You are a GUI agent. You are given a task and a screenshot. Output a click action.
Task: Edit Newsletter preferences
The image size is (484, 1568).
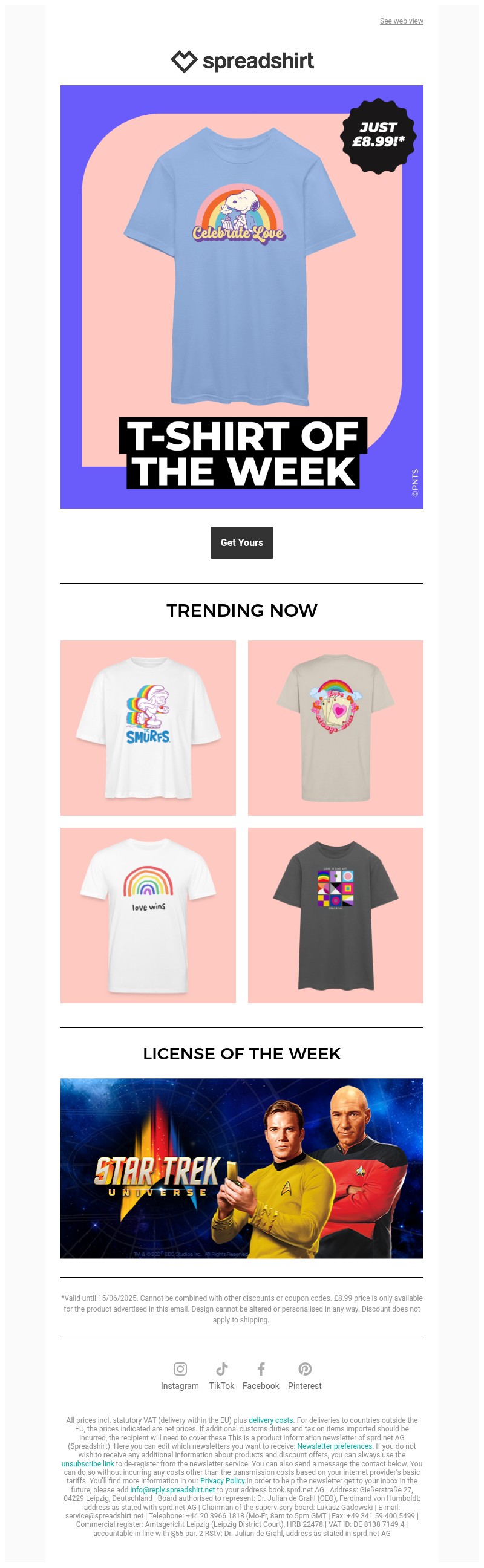[x=334, y=1446]
